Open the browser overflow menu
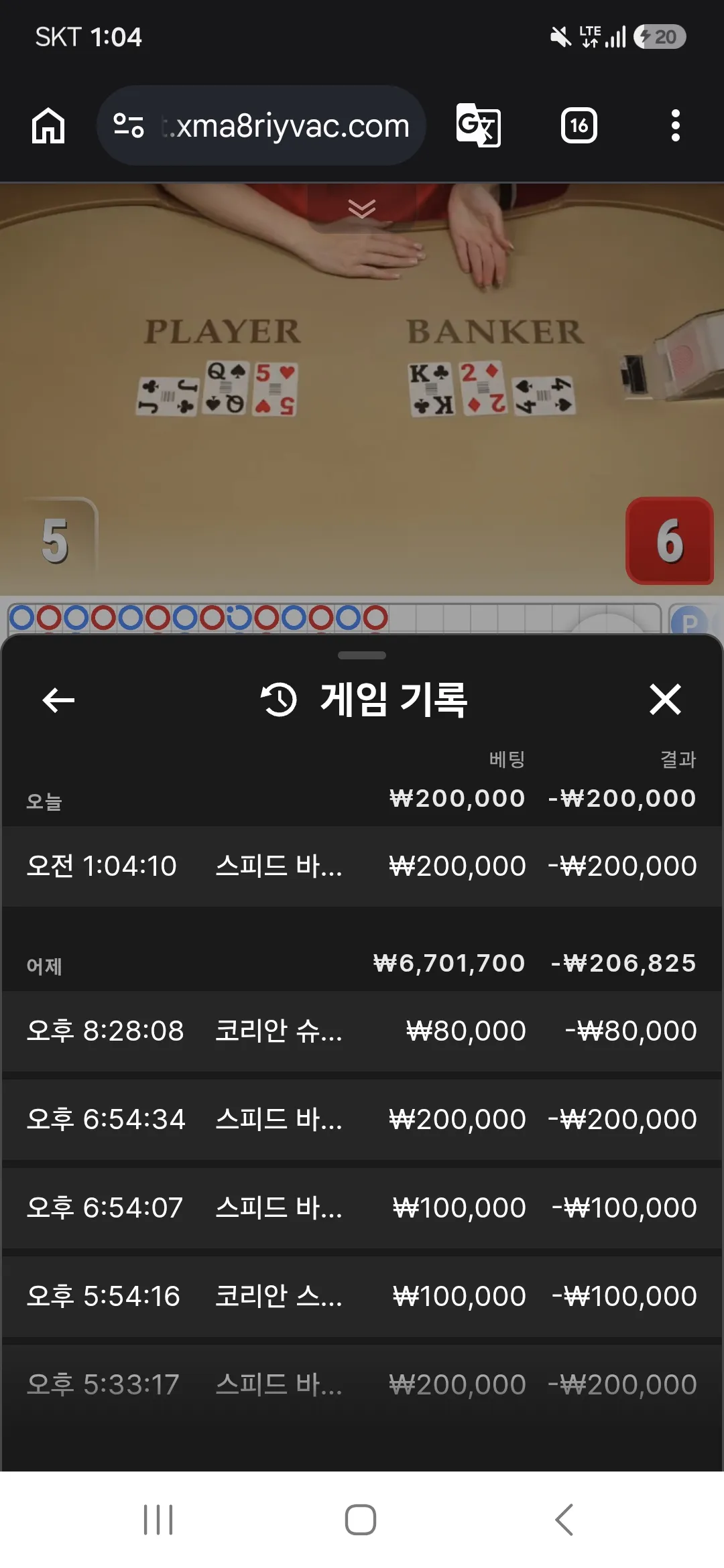Image resolution: width=724 pixels, height=1568 pixels. coord(675,125)
